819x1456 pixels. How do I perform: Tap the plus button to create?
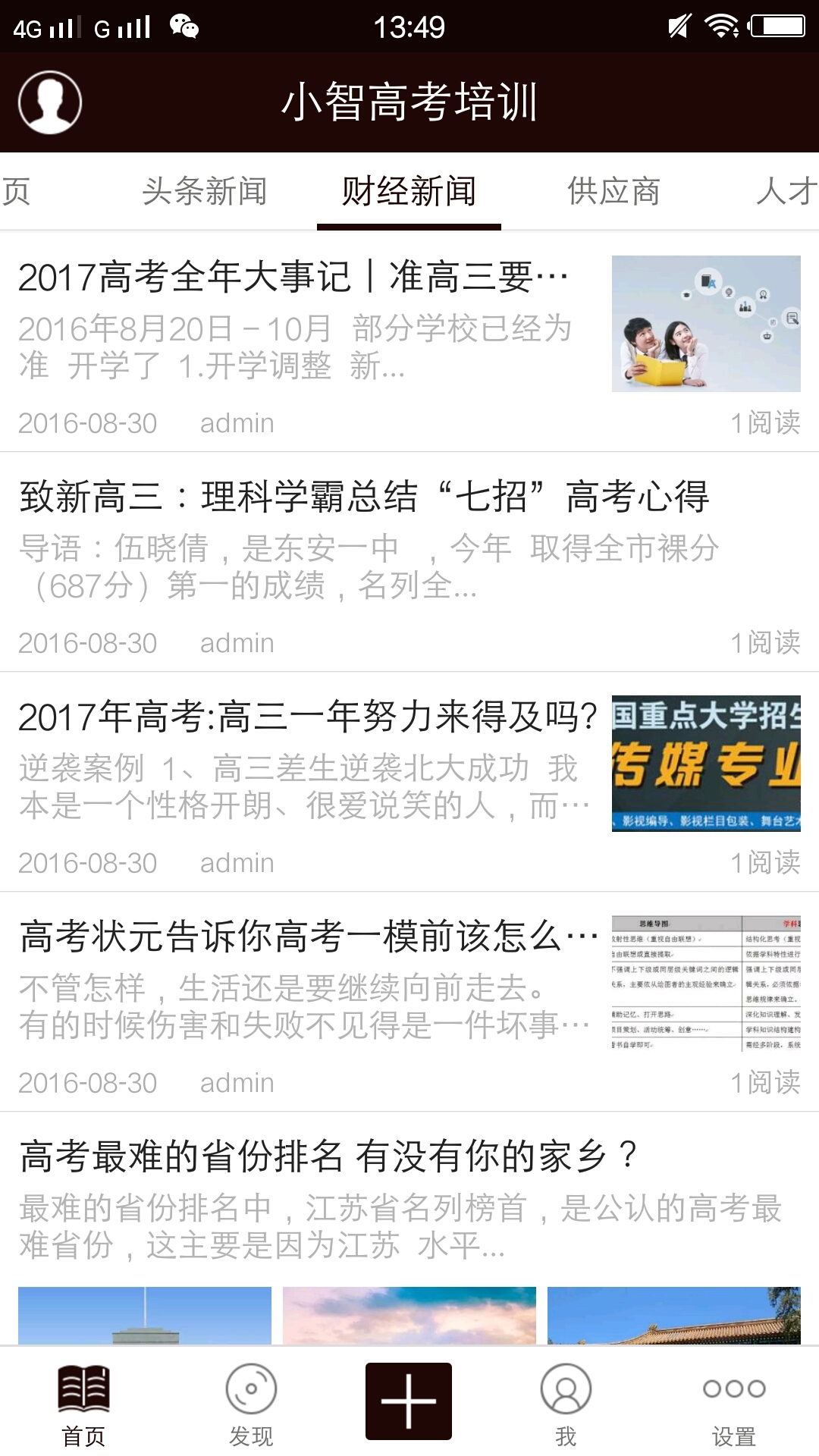409,1401
